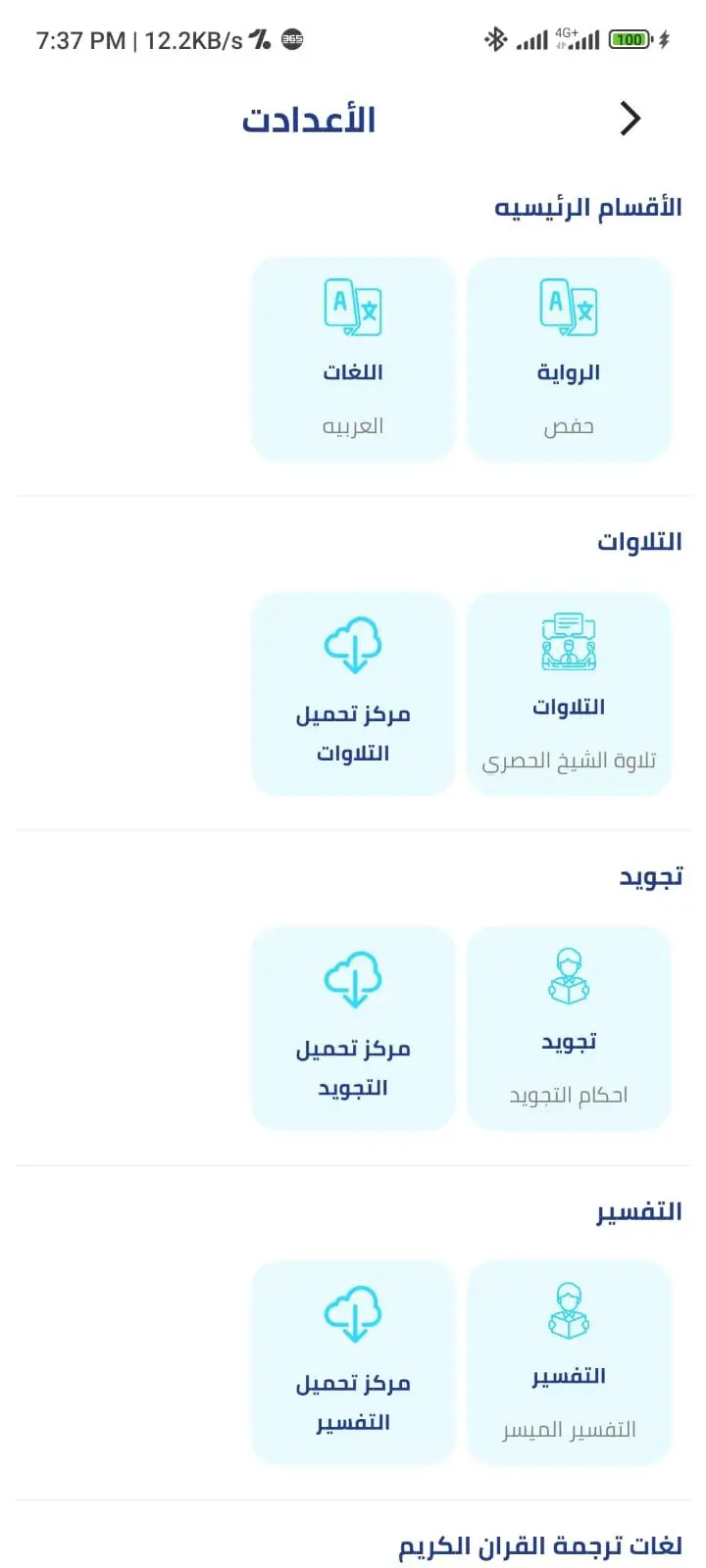Go to مركز تحميل التجويد
The width and height of the screenshot is (706, 1568).
tap(353, 1028)
